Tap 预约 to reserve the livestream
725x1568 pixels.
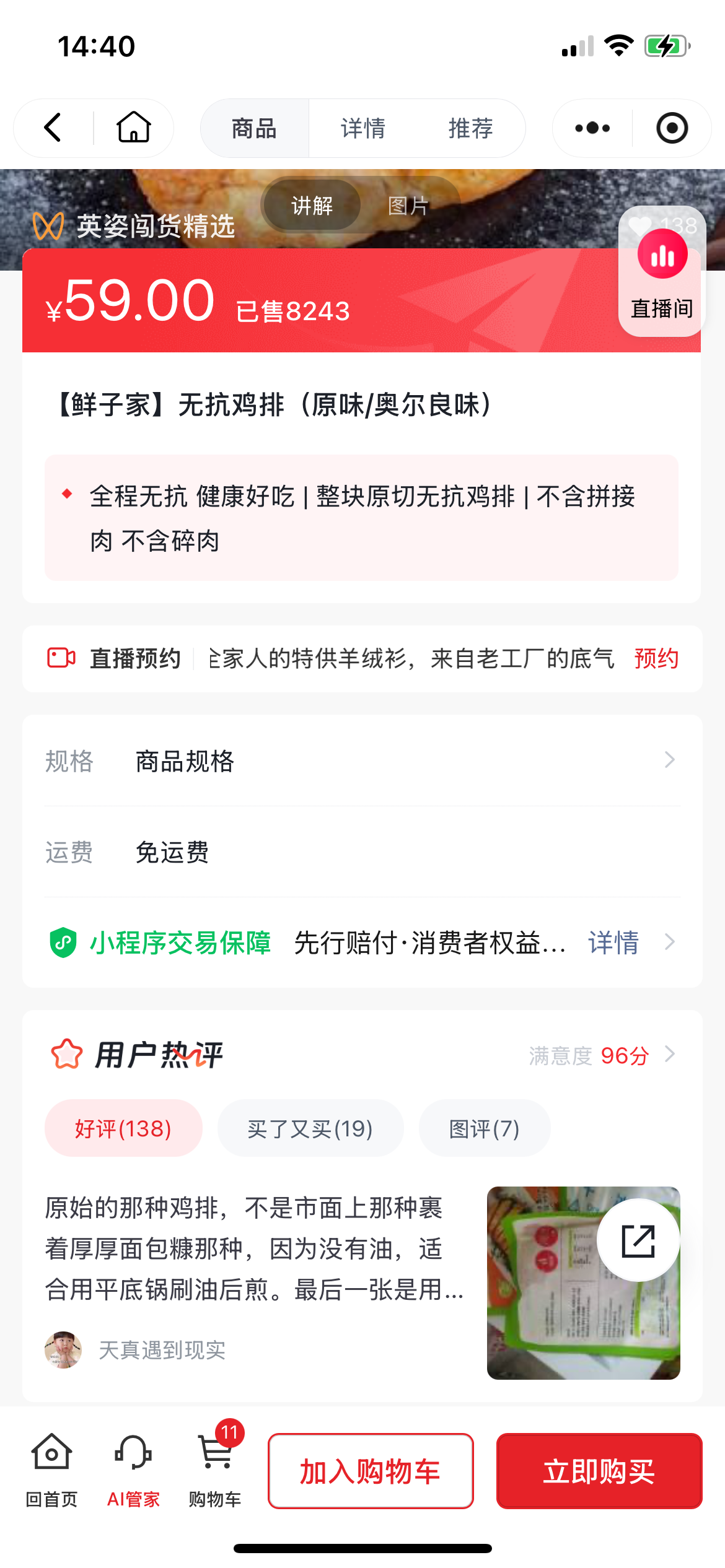coord(656,659)
